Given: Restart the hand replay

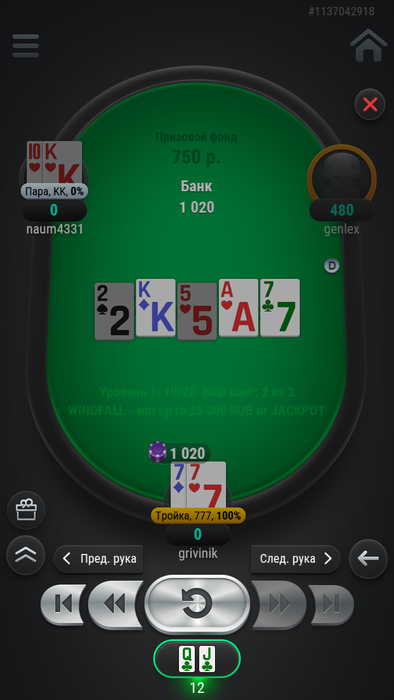Looking at the screenshot, I should [x=197, y=604].
